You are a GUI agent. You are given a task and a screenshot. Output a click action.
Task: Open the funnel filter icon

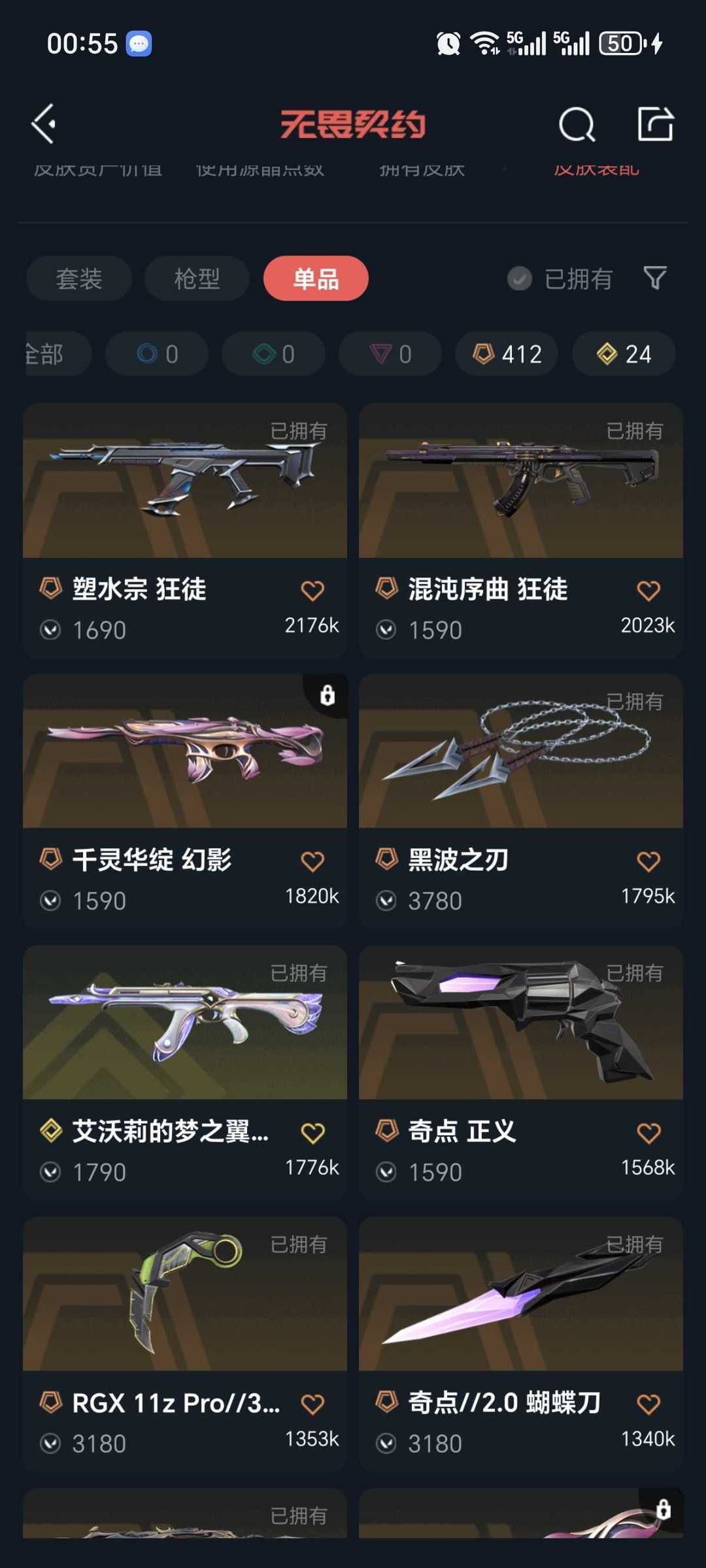coord(655,278)
